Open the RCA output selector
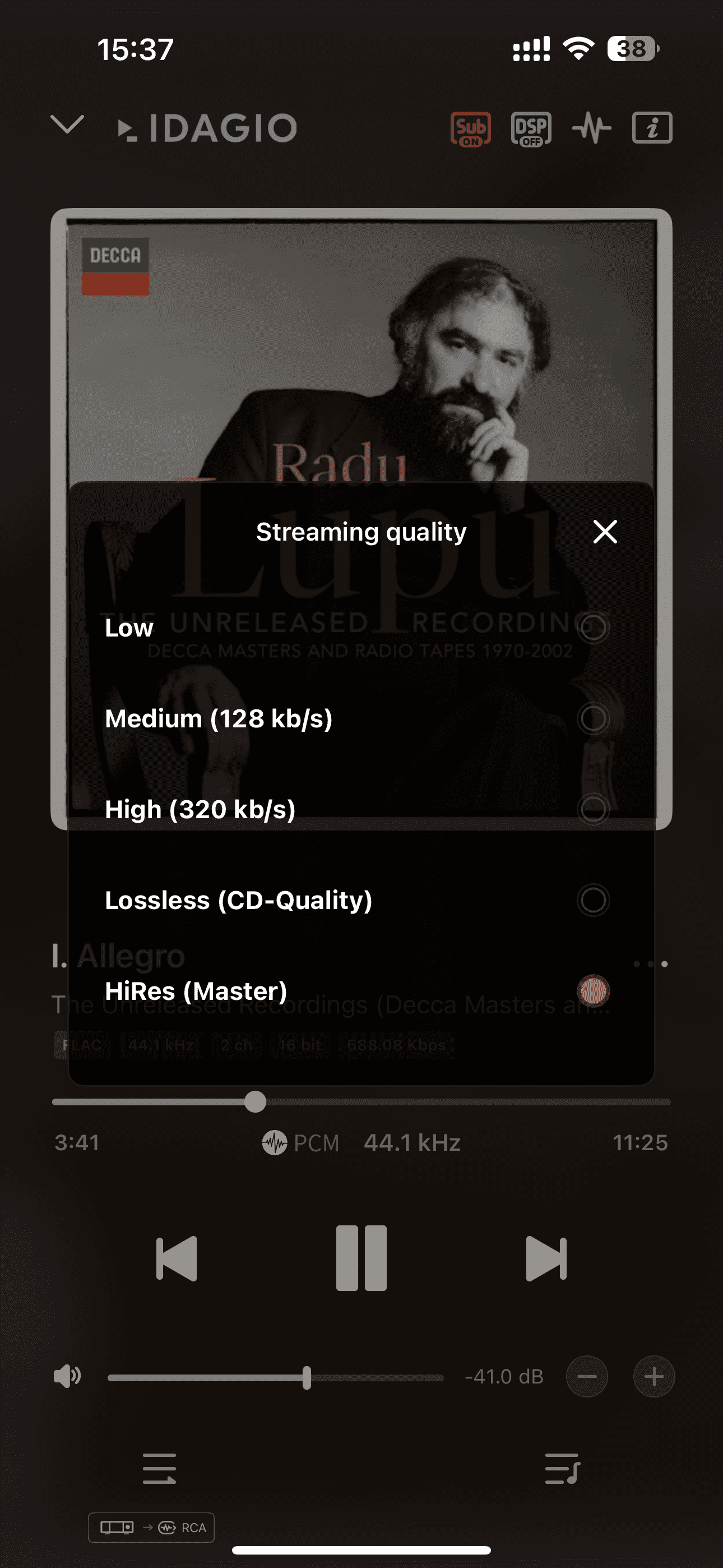 (151, 1527)
